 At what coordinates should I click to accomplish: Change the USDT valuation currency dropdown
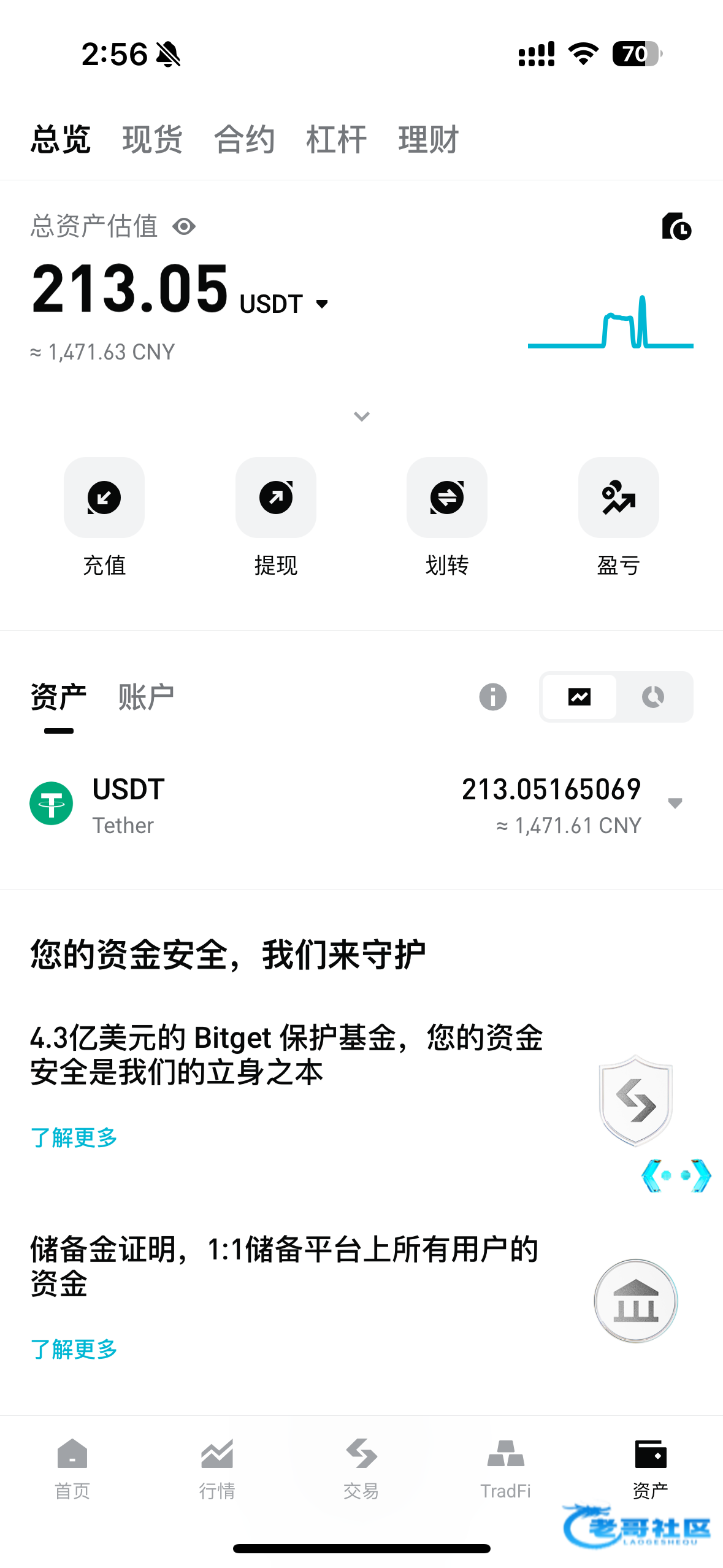pyautogui.click(x=322, y=304)
